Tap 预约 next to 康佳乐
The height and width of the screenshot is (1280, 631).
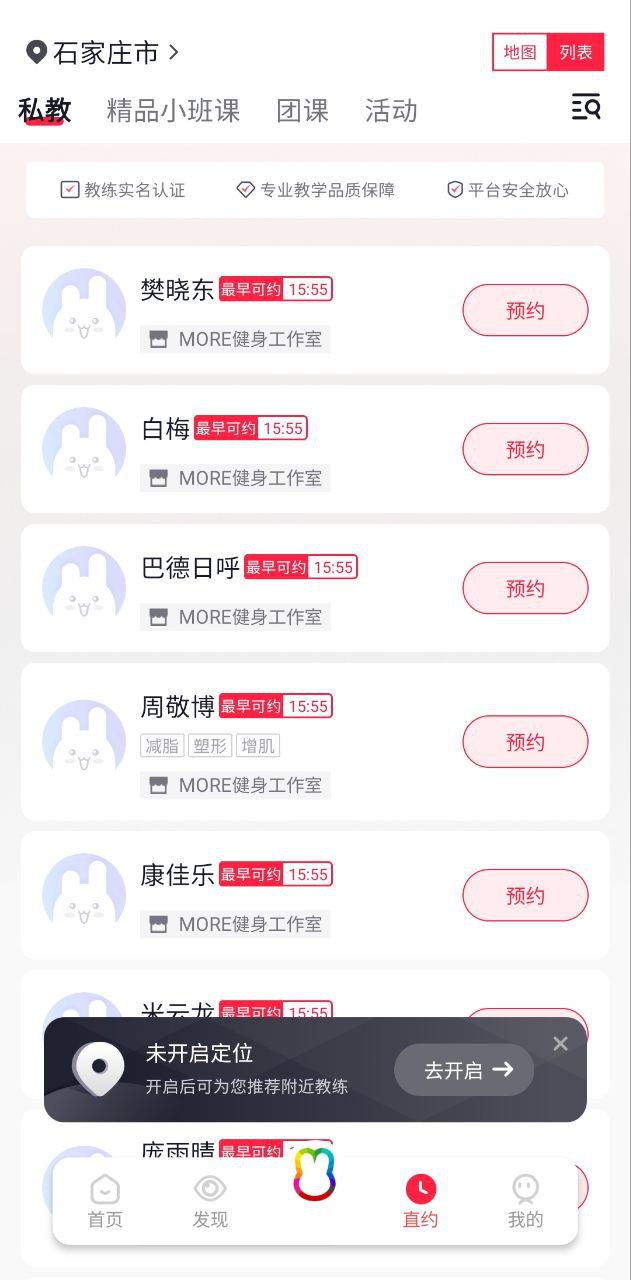525,895
